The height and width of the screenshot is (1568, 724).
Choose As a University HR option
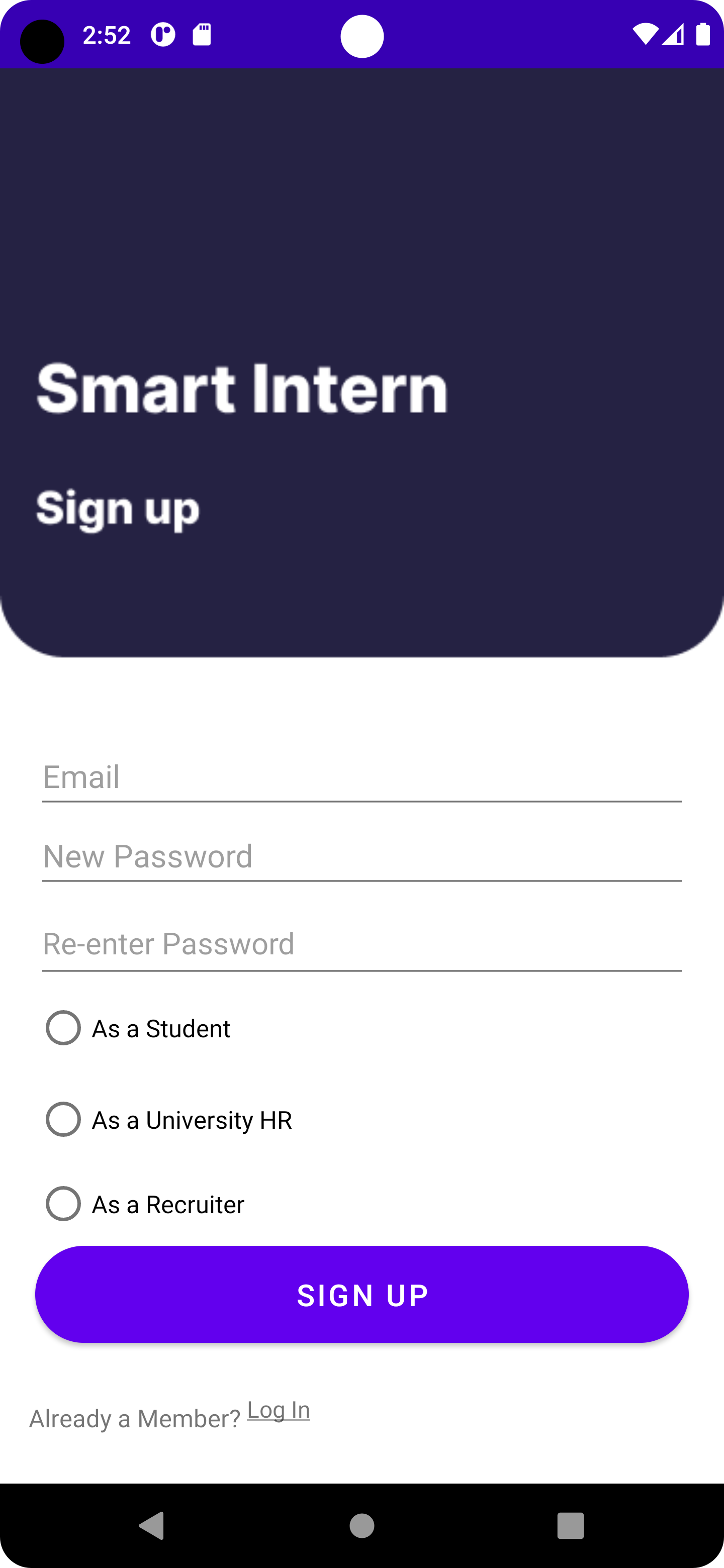click(x=63, y=1119)
